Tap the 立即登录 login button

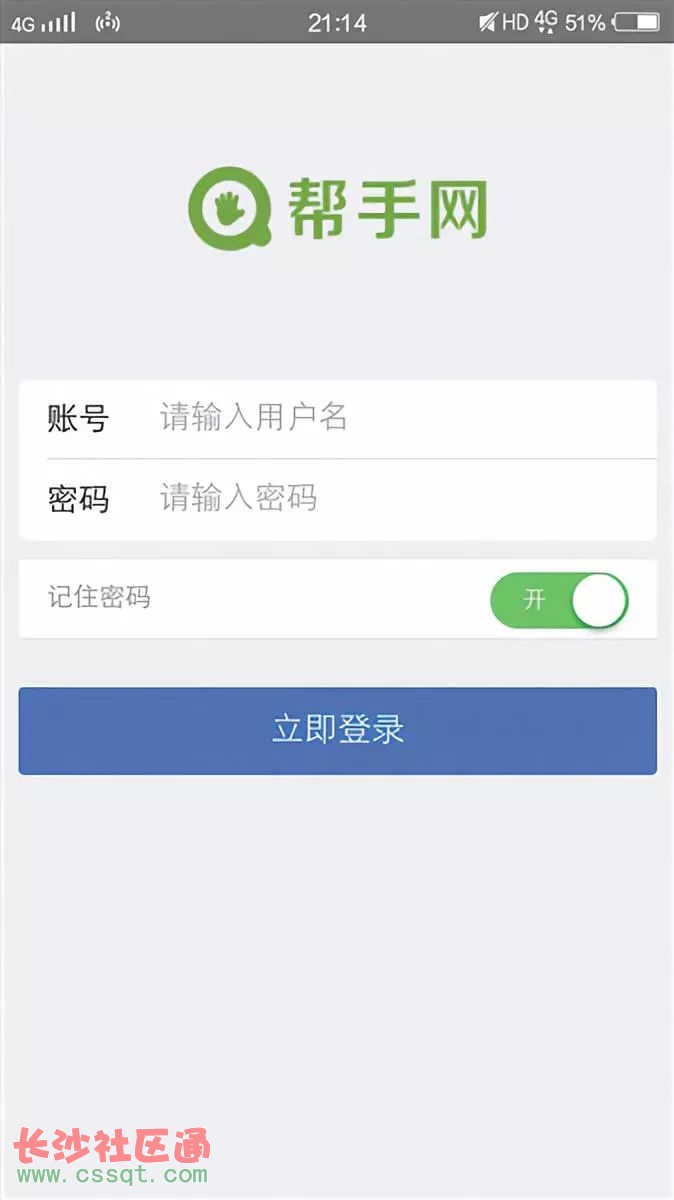[x=338, y=731]
